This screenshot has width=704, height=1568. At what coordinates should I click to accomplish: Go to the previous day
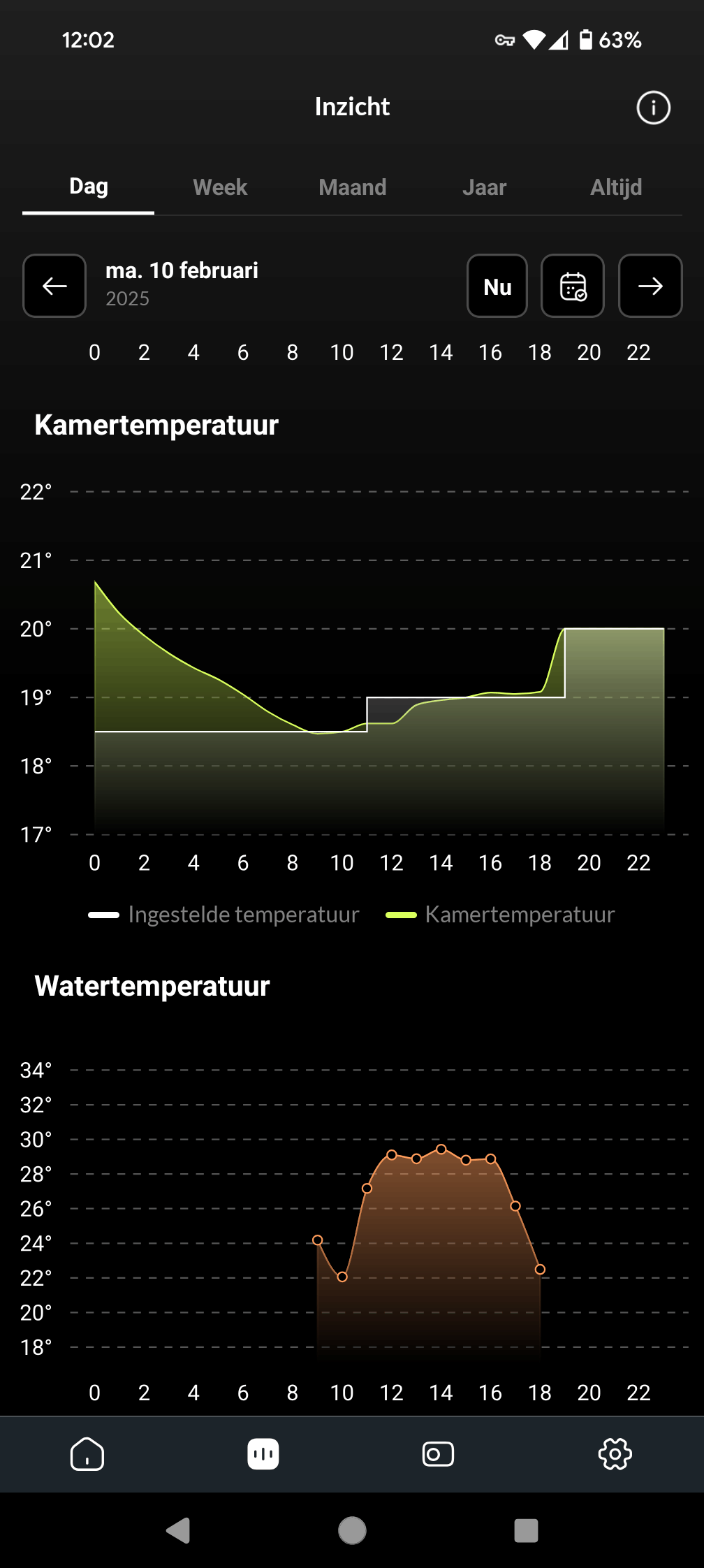point(54,286)
